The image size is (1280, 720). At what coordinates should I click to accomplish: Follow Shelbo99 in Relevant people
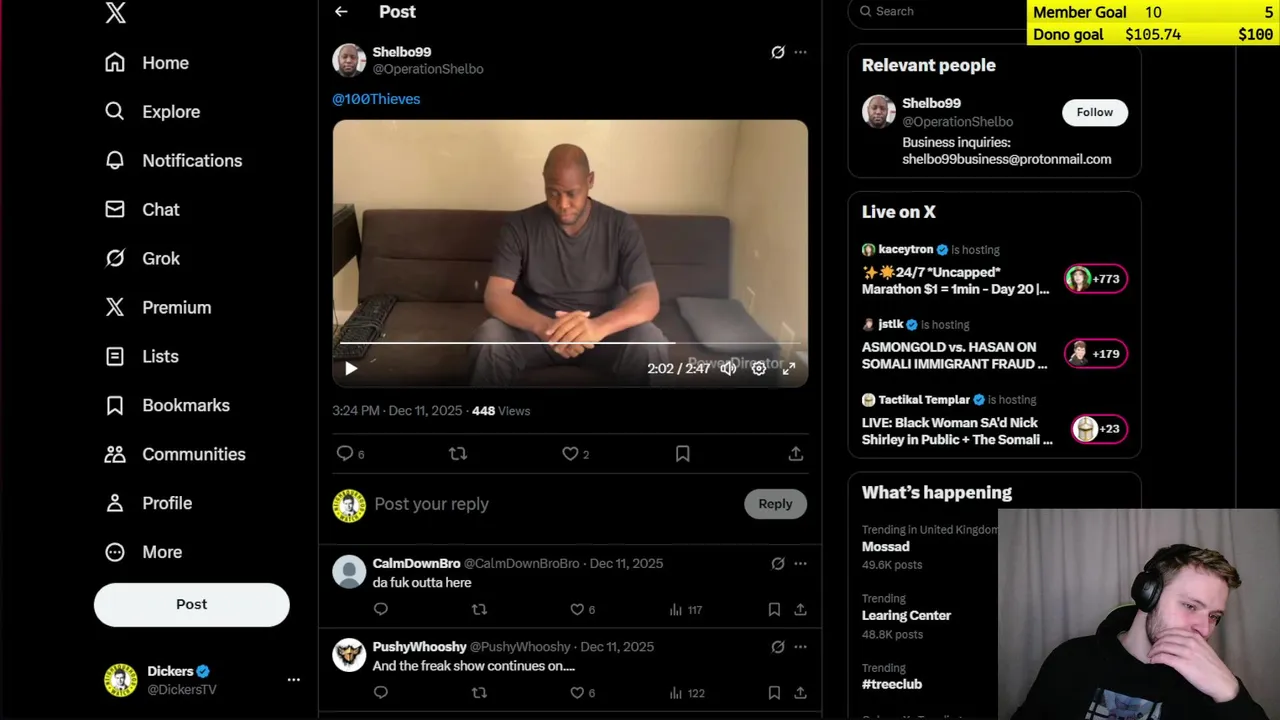1094,112
